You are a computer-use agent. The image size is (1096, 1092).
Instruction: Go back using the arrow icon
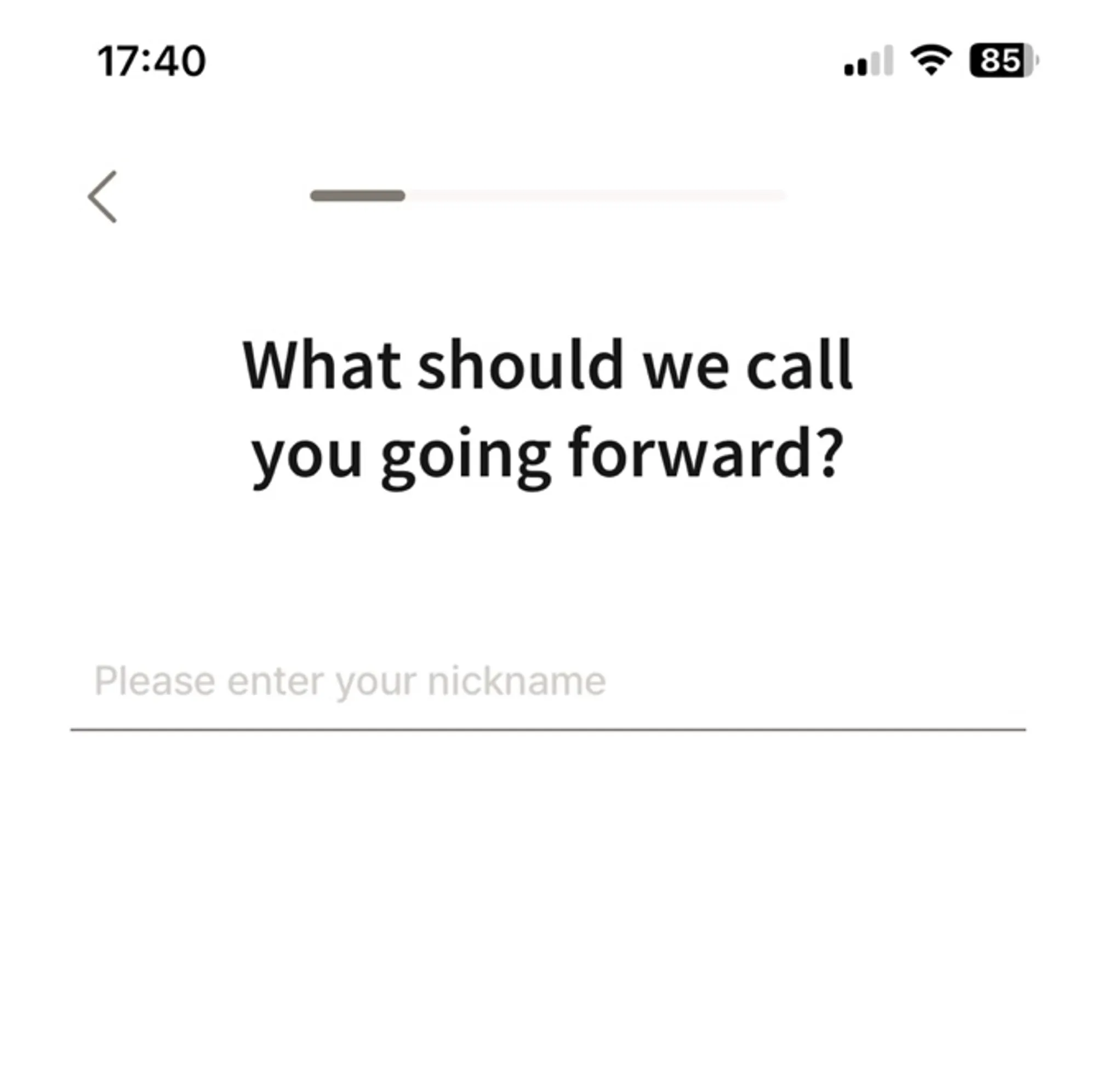point(102,197)
